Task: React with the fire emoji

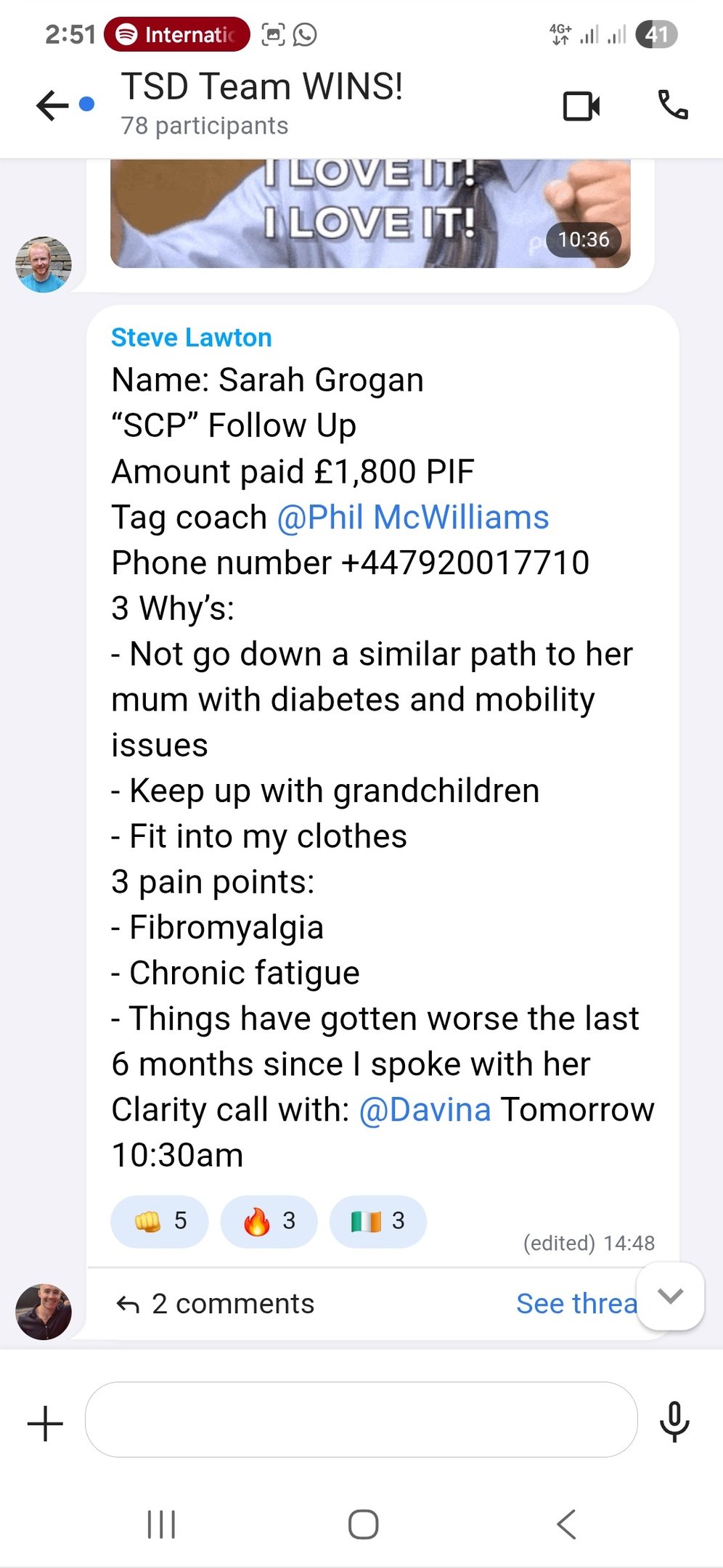Action: 269,1221
